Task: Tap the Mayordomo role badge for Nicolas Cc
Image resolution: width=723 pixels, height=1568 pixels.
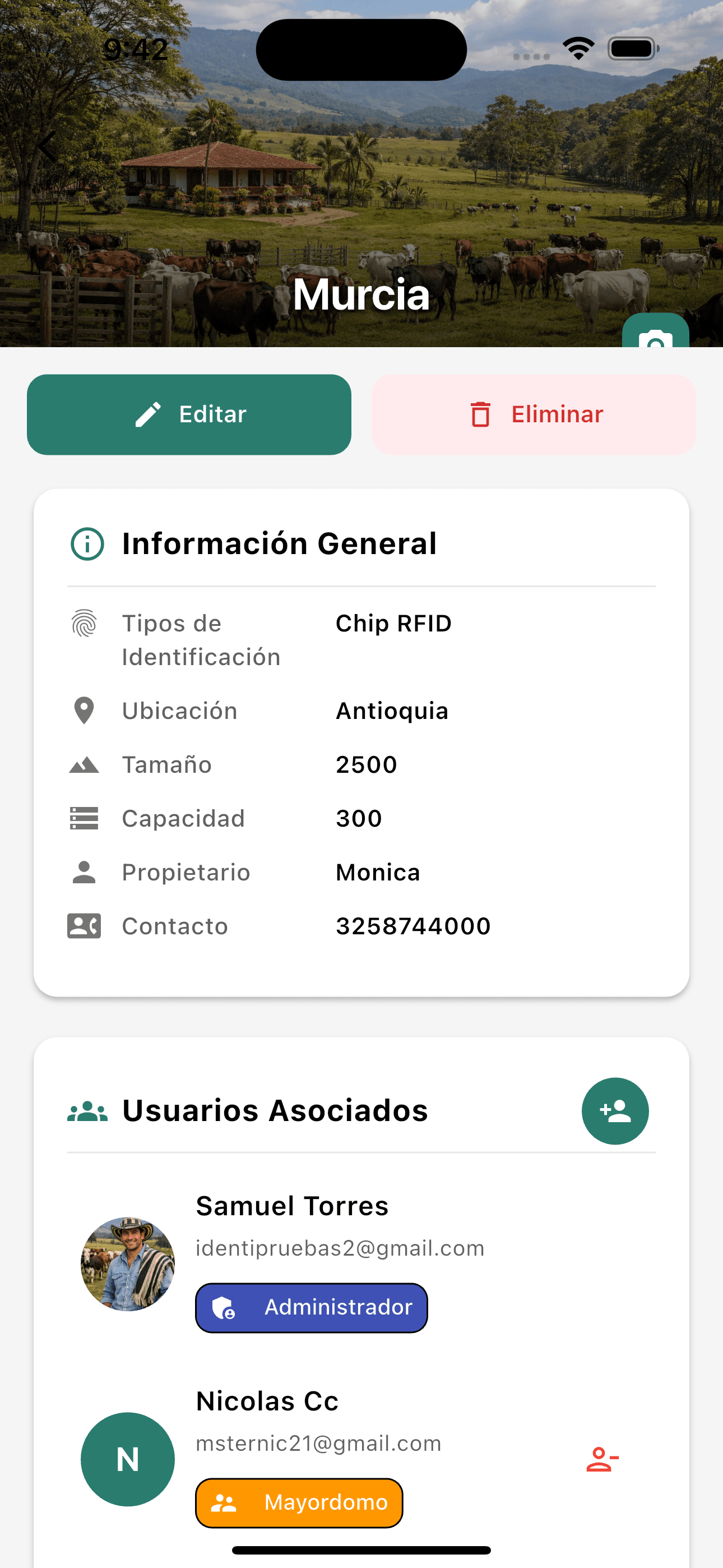Action: [x=298, y=1502]
